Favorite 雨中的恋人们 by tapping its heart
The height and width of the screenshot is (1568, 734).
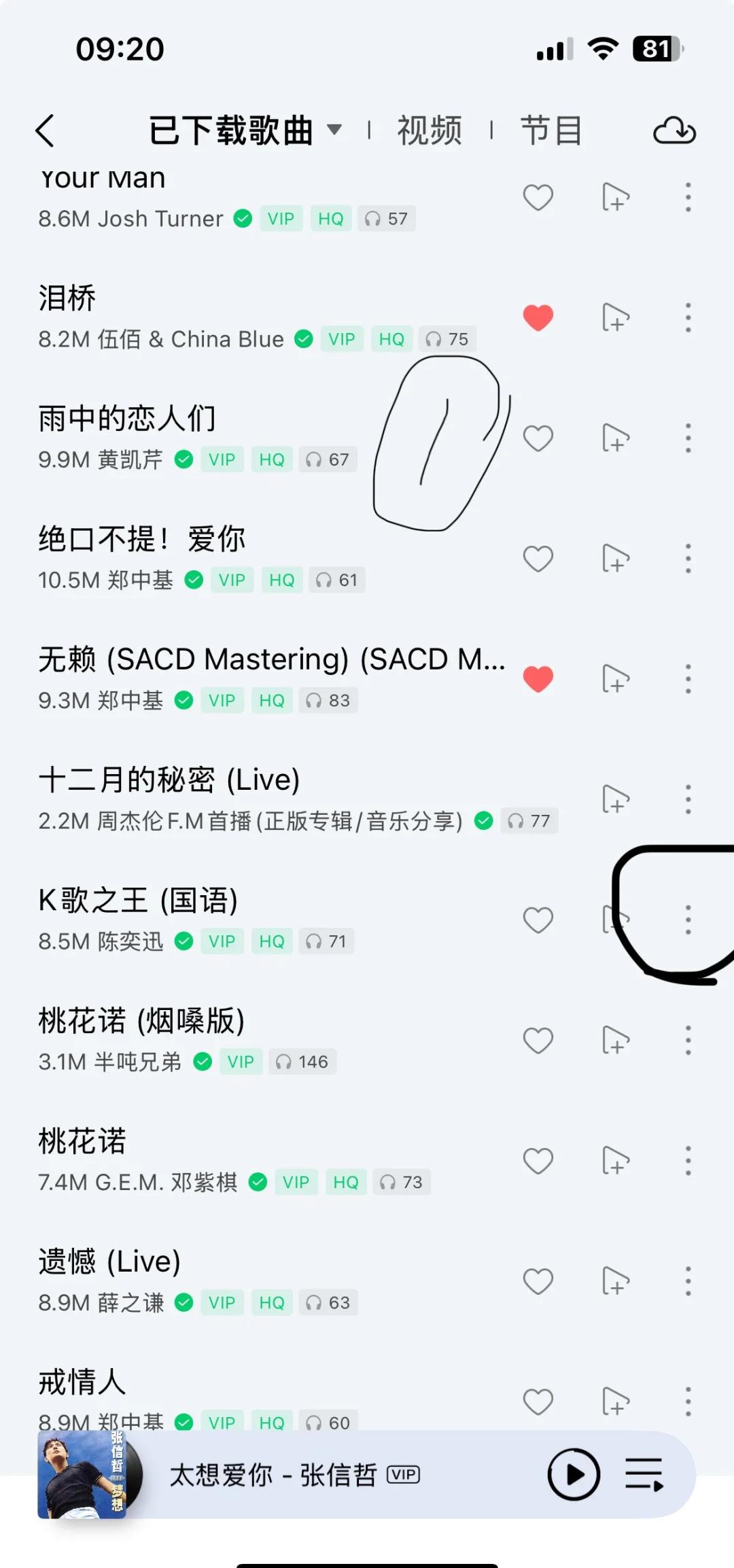pyautogui.click(x=538, y=439)
